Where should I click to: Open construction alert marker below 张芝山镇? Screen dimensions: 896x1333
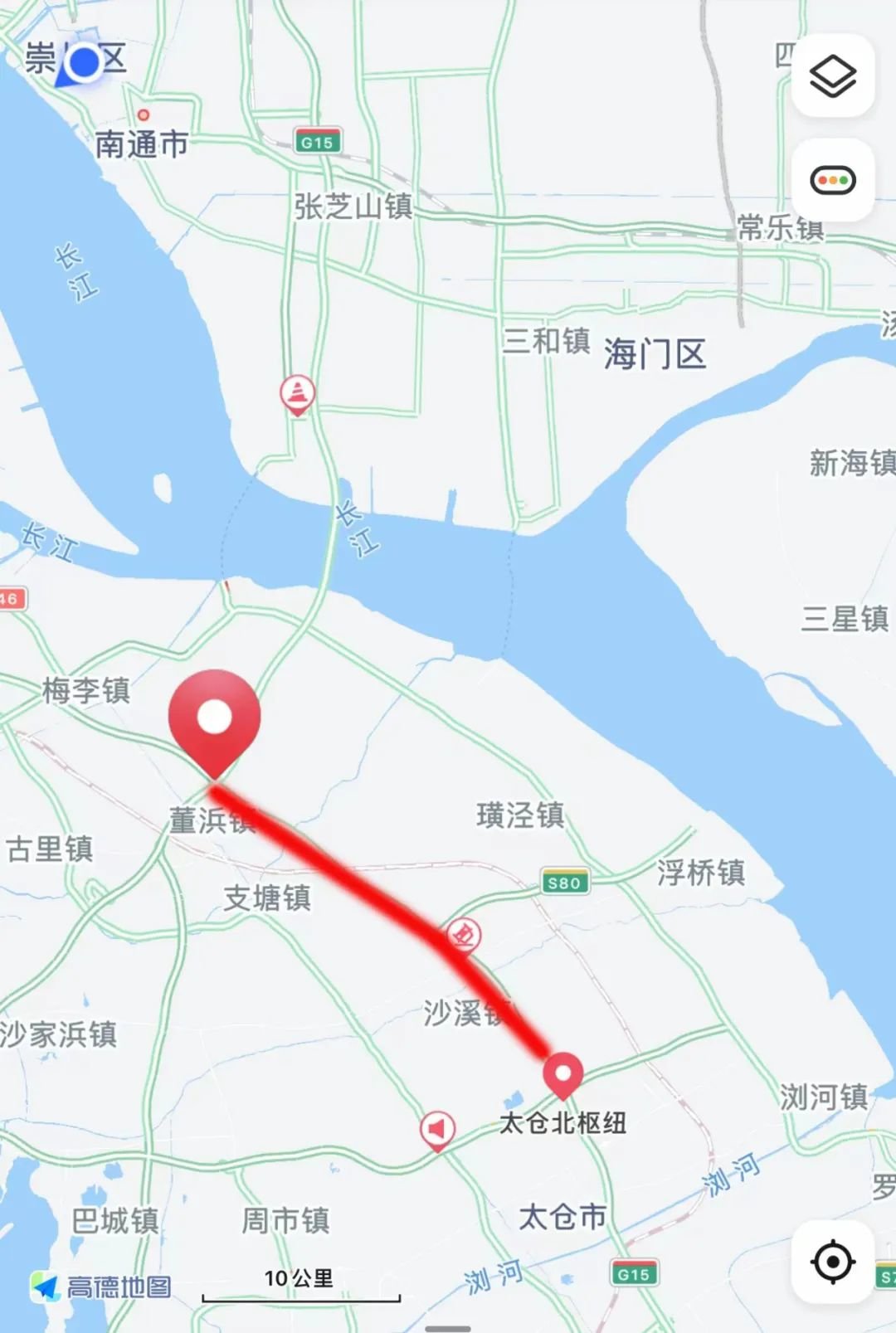click(297, 393)
